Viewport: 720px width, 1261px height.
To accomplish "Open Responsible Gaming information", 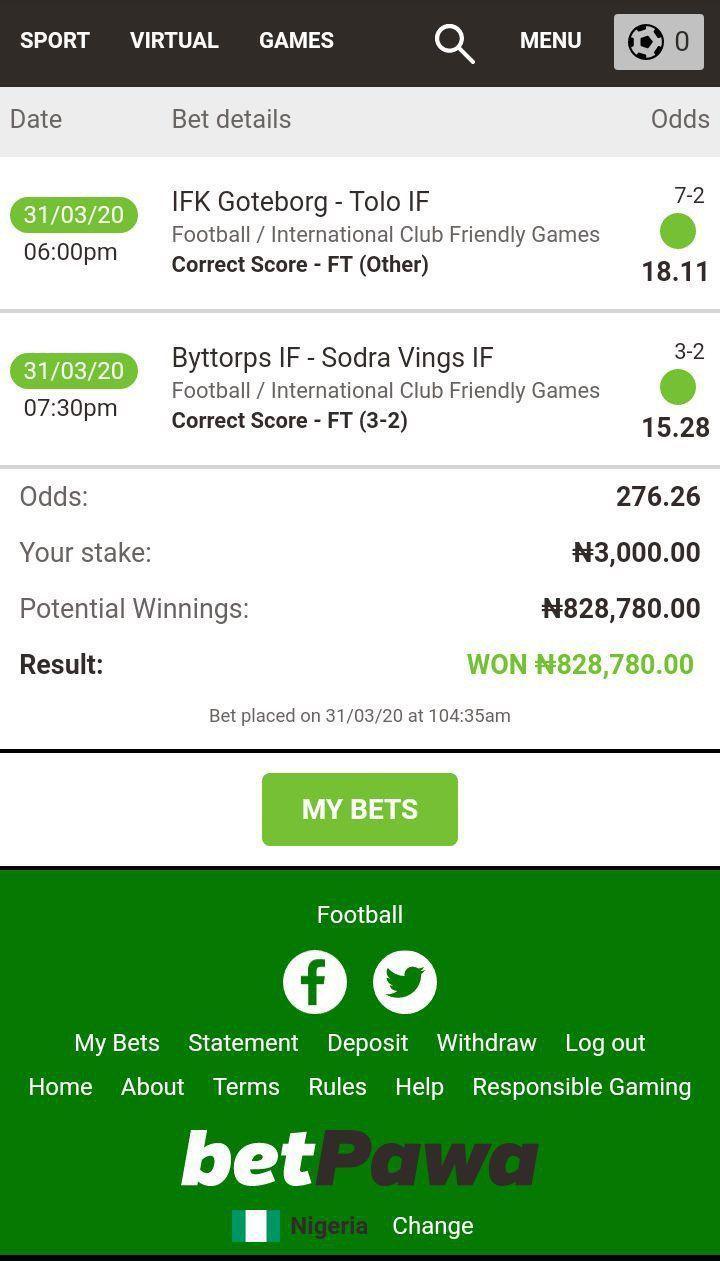I will tap(581, 1087).
